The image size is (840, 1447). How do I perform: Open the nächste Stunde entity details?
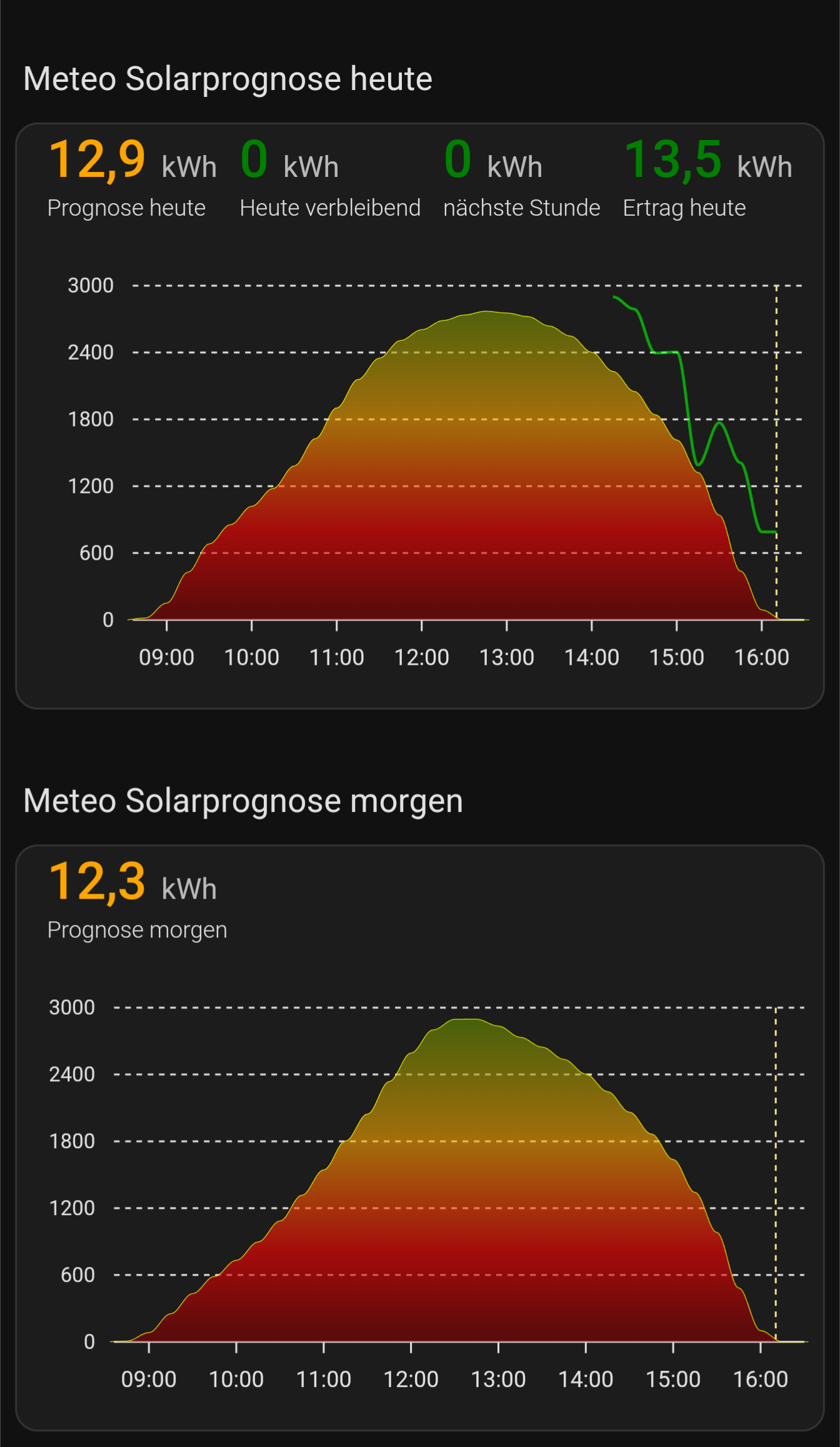pyautogui.click(x=521, y=178)
